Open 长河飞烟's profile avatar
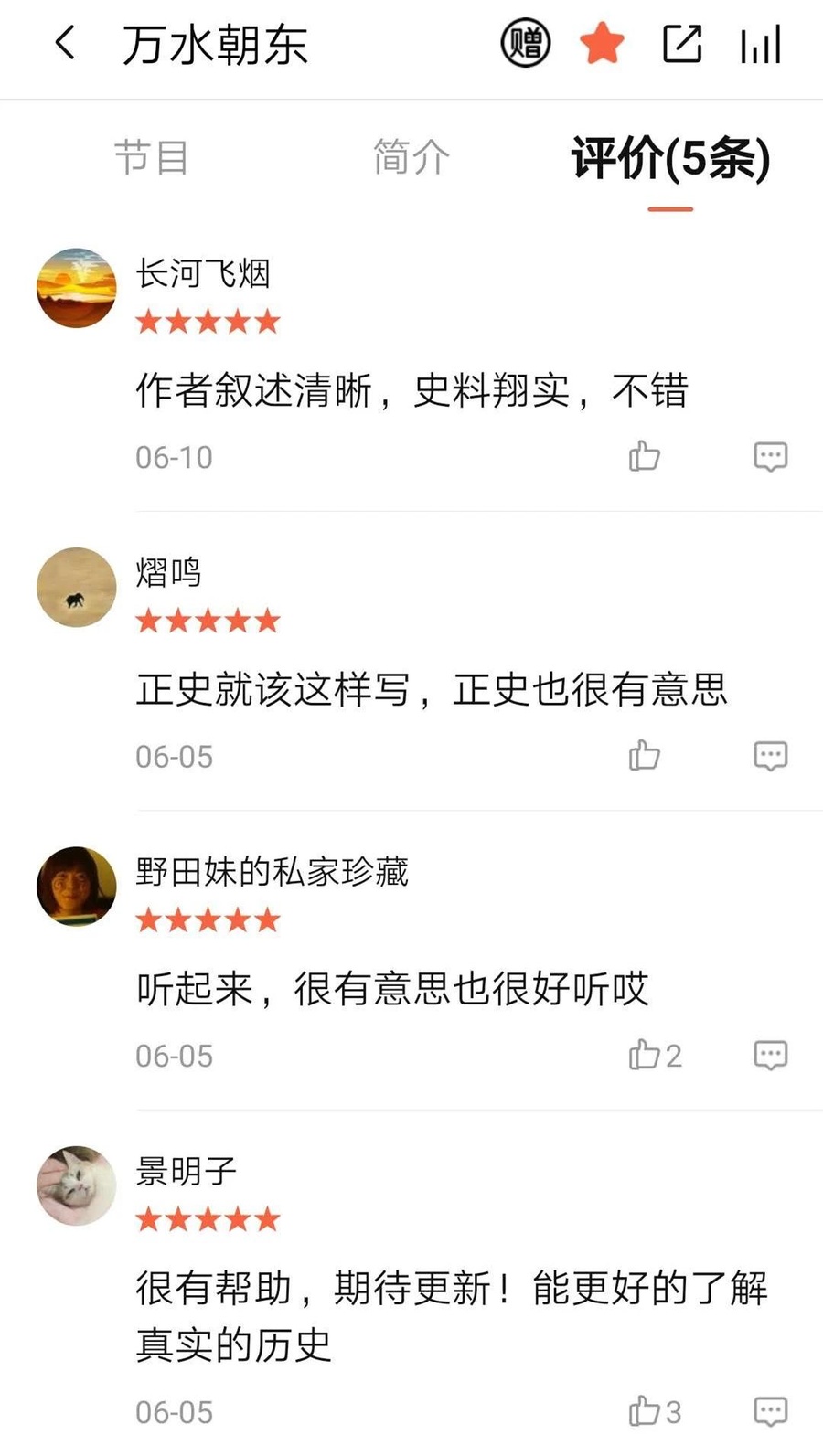823x1456 pixels. point(77,288)
